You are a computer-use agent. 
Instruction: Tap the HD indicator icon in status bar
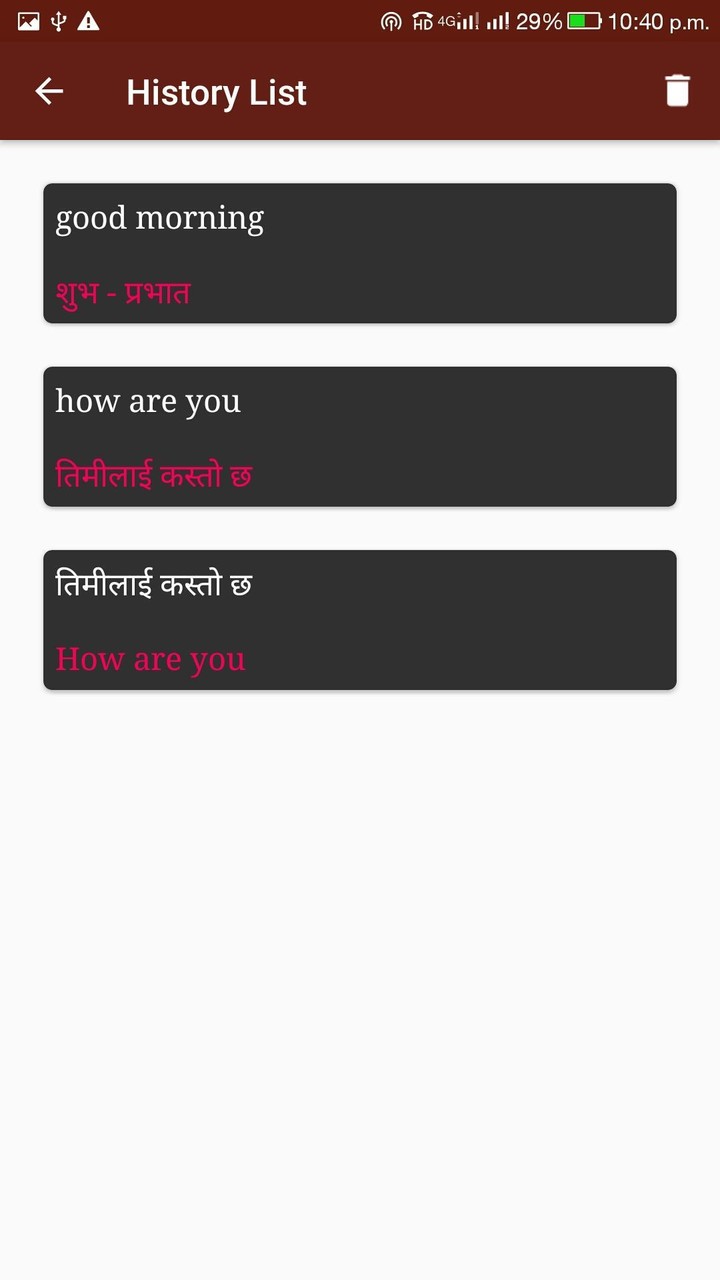coord(424,21)
